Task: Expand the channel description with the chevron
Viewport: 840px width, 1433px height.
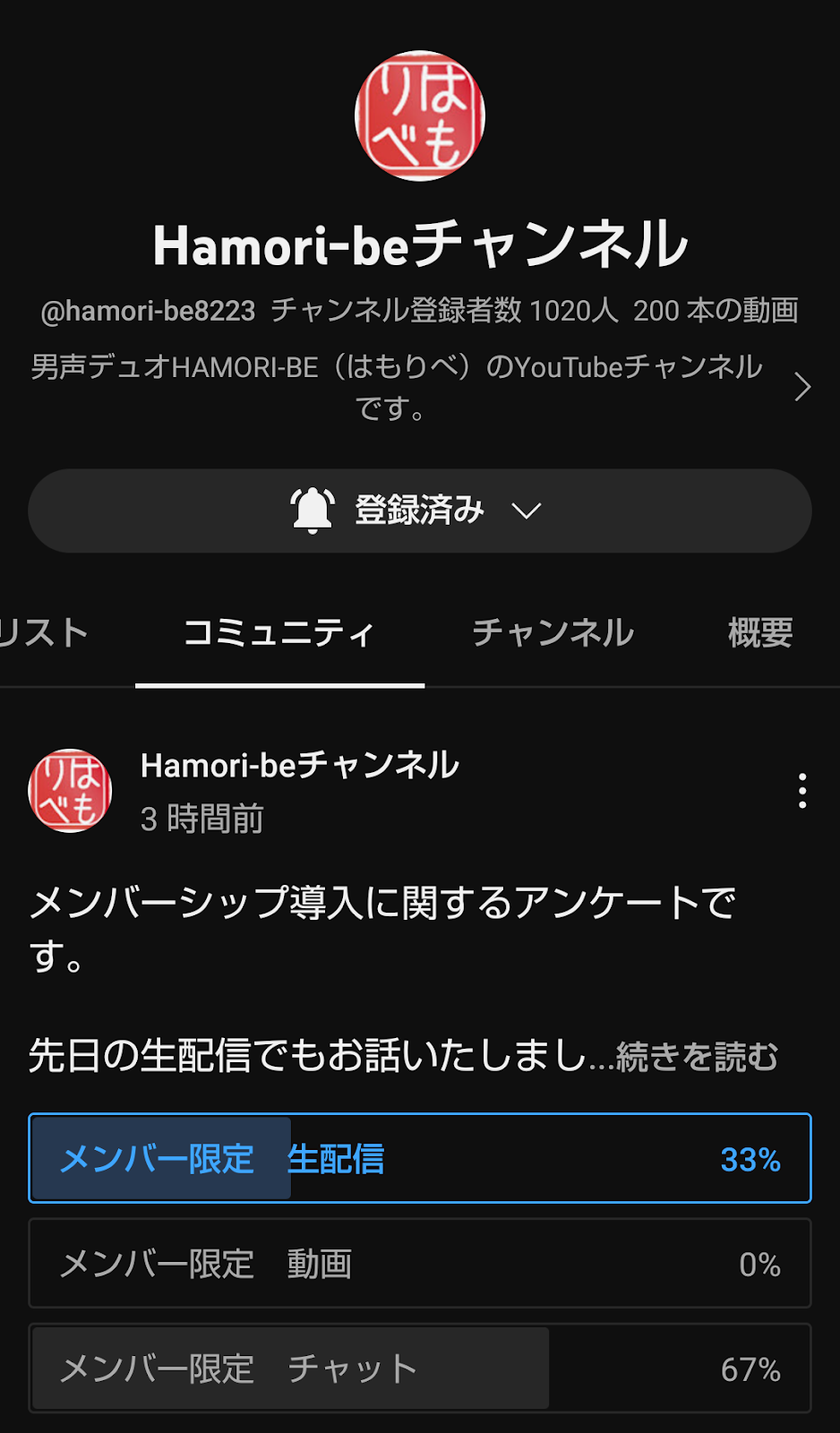Action: tap(802, 387)
